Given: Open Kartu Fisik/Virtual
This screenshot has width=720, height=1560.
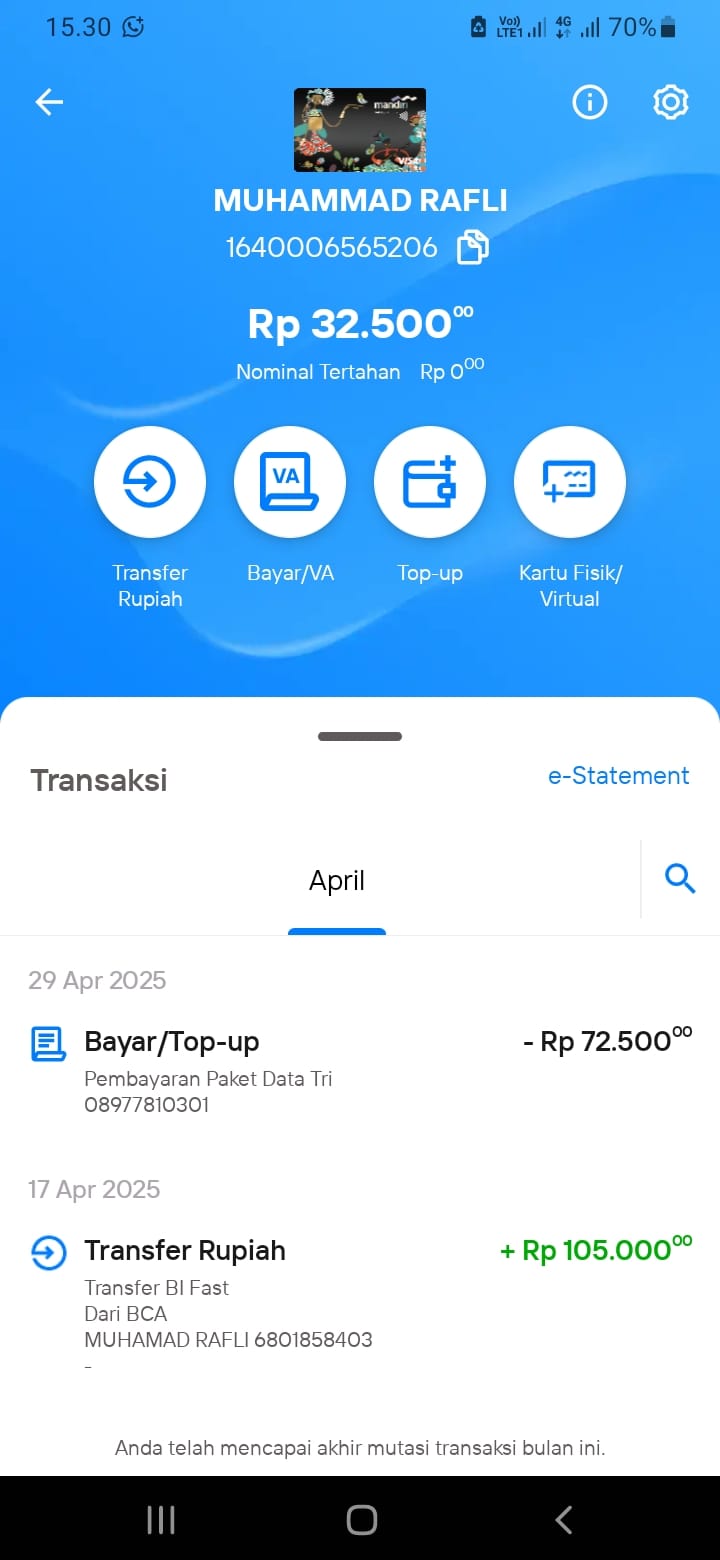Looking at the screenshot, I should [570, 482].
